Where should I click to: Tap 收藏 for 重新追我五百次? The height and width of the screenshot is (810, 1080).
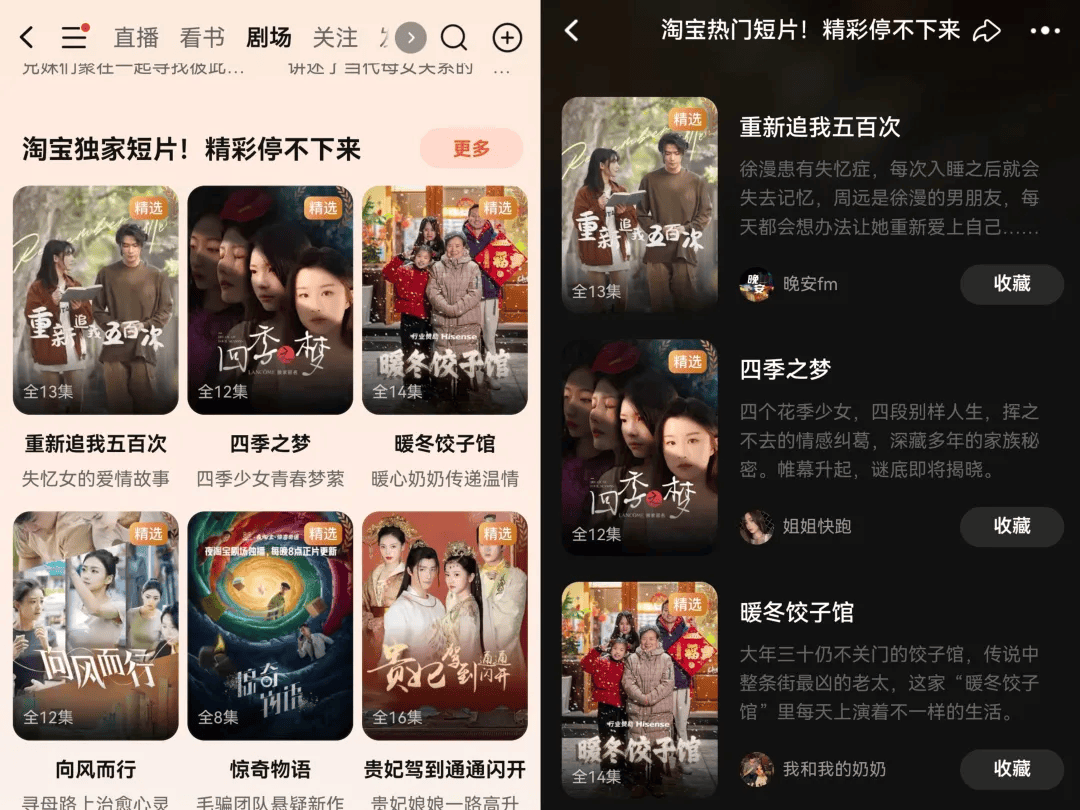(x=1011, y=284)
